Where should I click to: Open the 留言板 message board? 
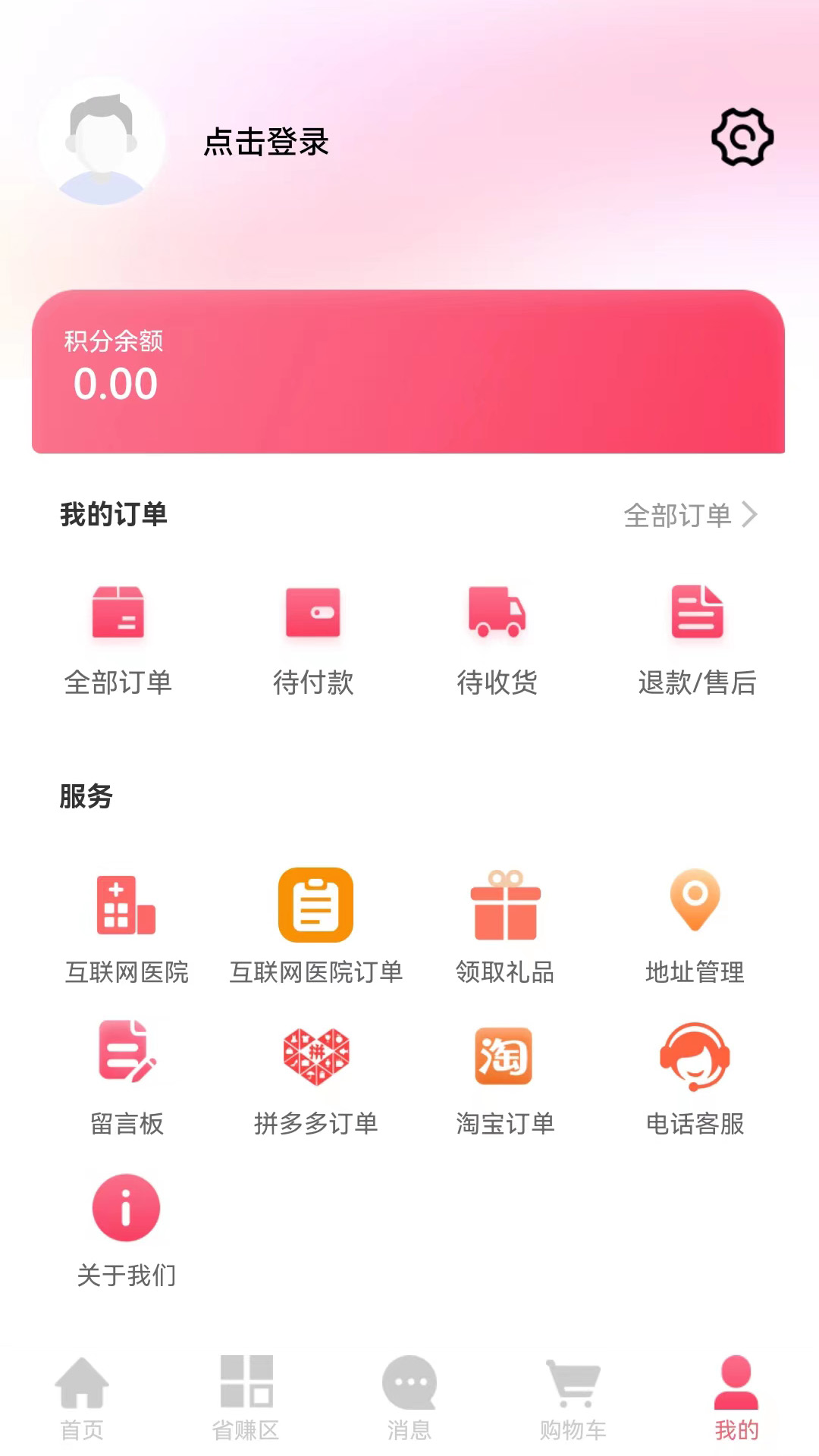[127, 1078]
